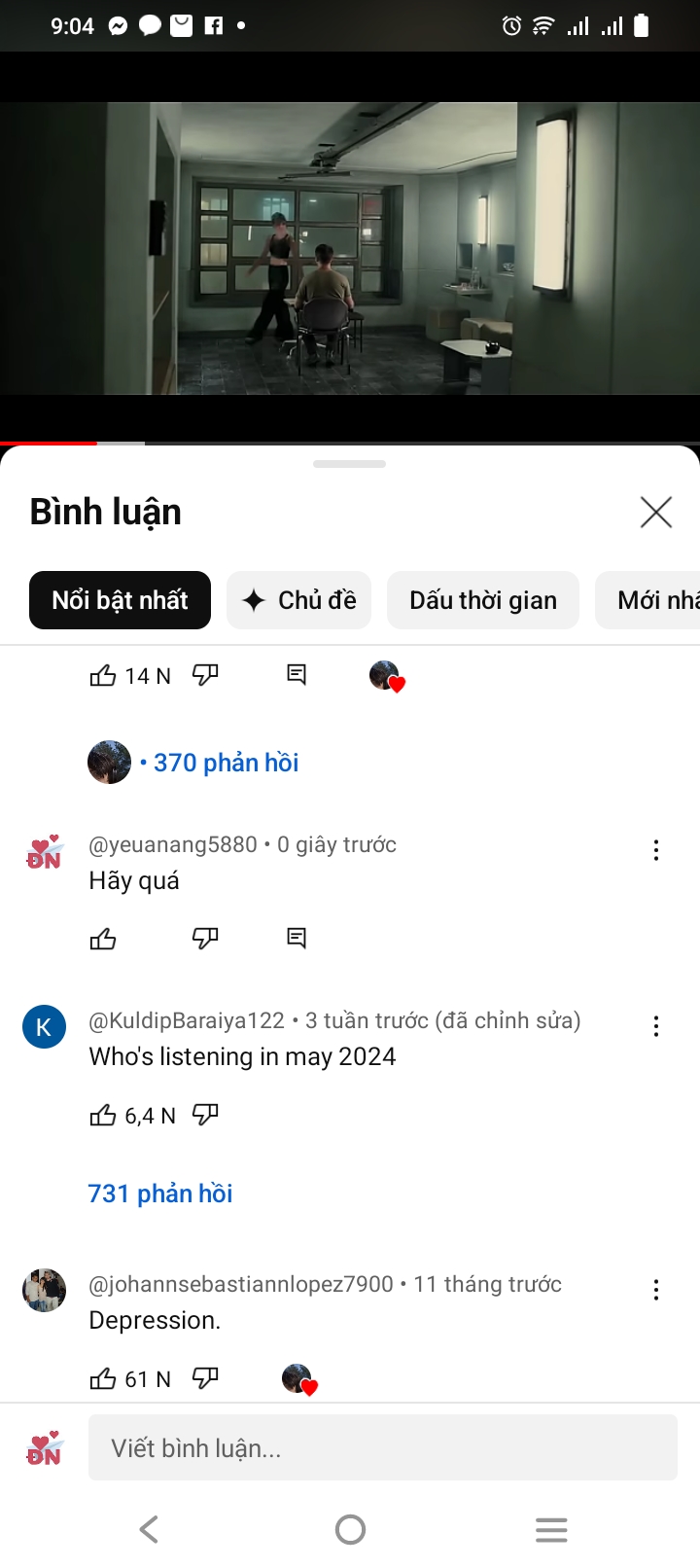700x1568 pixels.
Task: Switch to the Chủ đề chip
Action: [298, 600]
